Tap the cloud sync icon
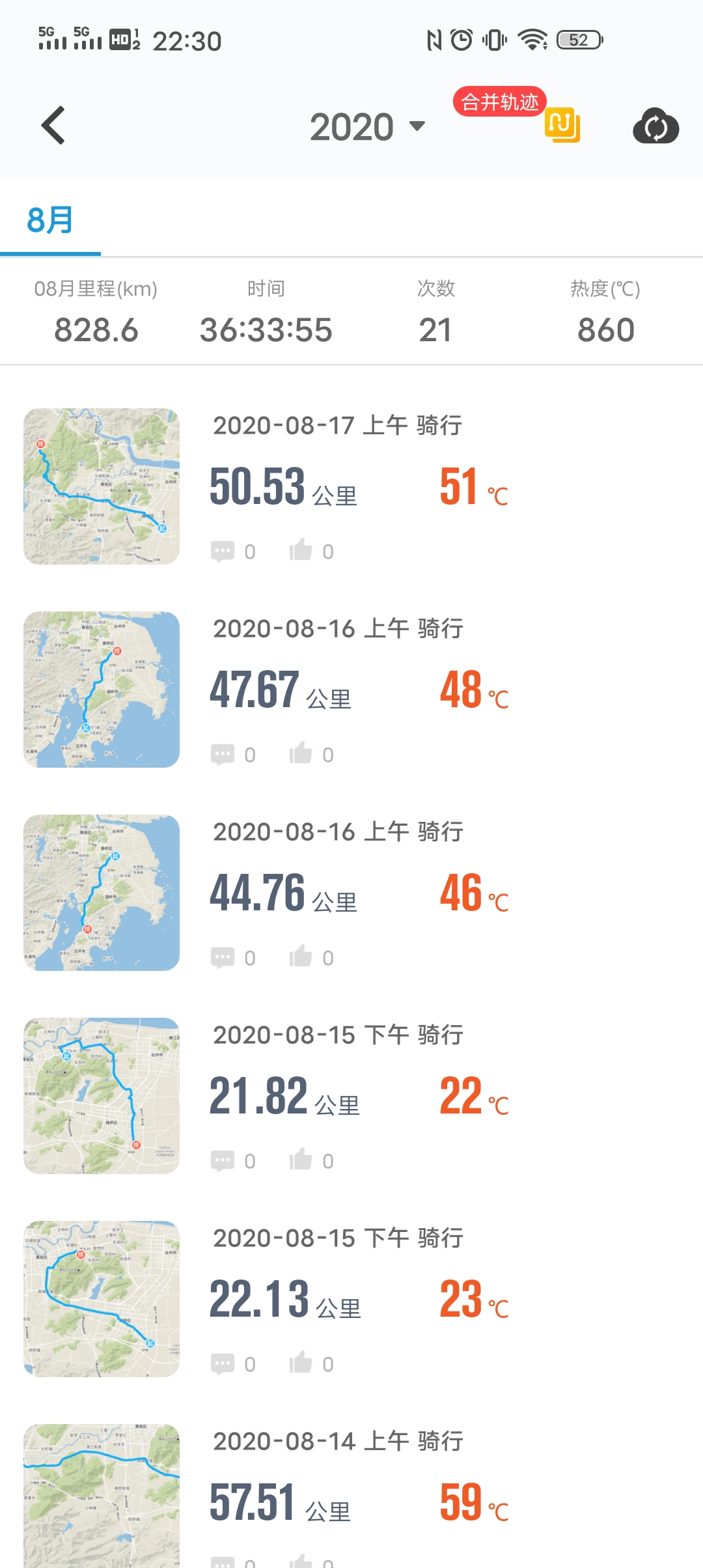Viewport: 703px width, 1568px height. point(655,126)
